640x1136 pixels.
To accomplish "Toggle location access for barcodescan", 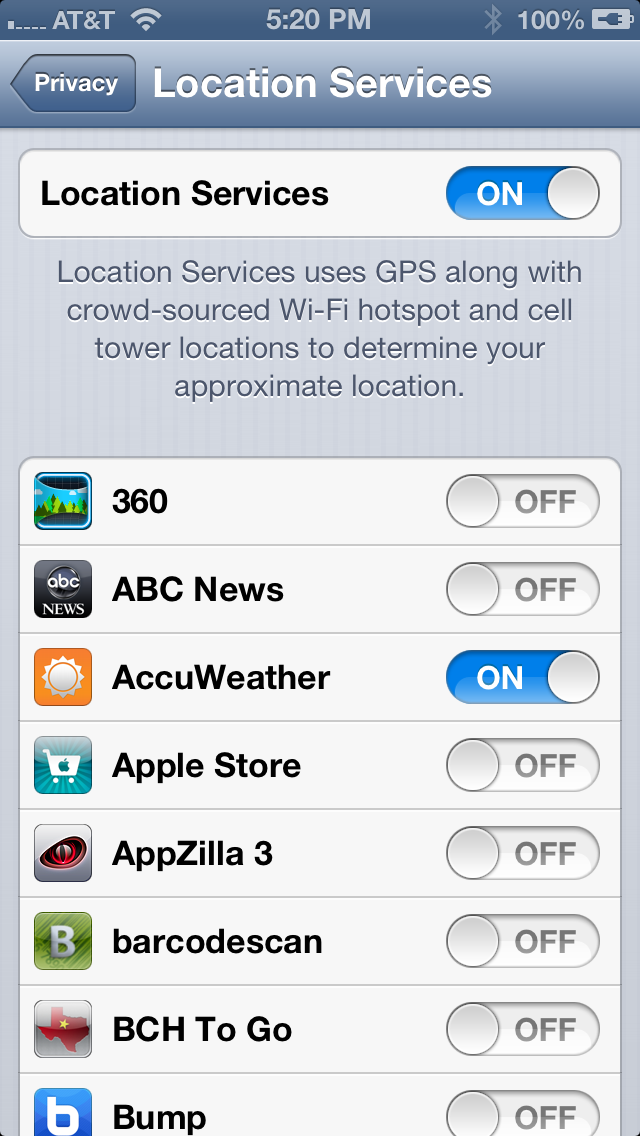I will click(x=523, y=941).
